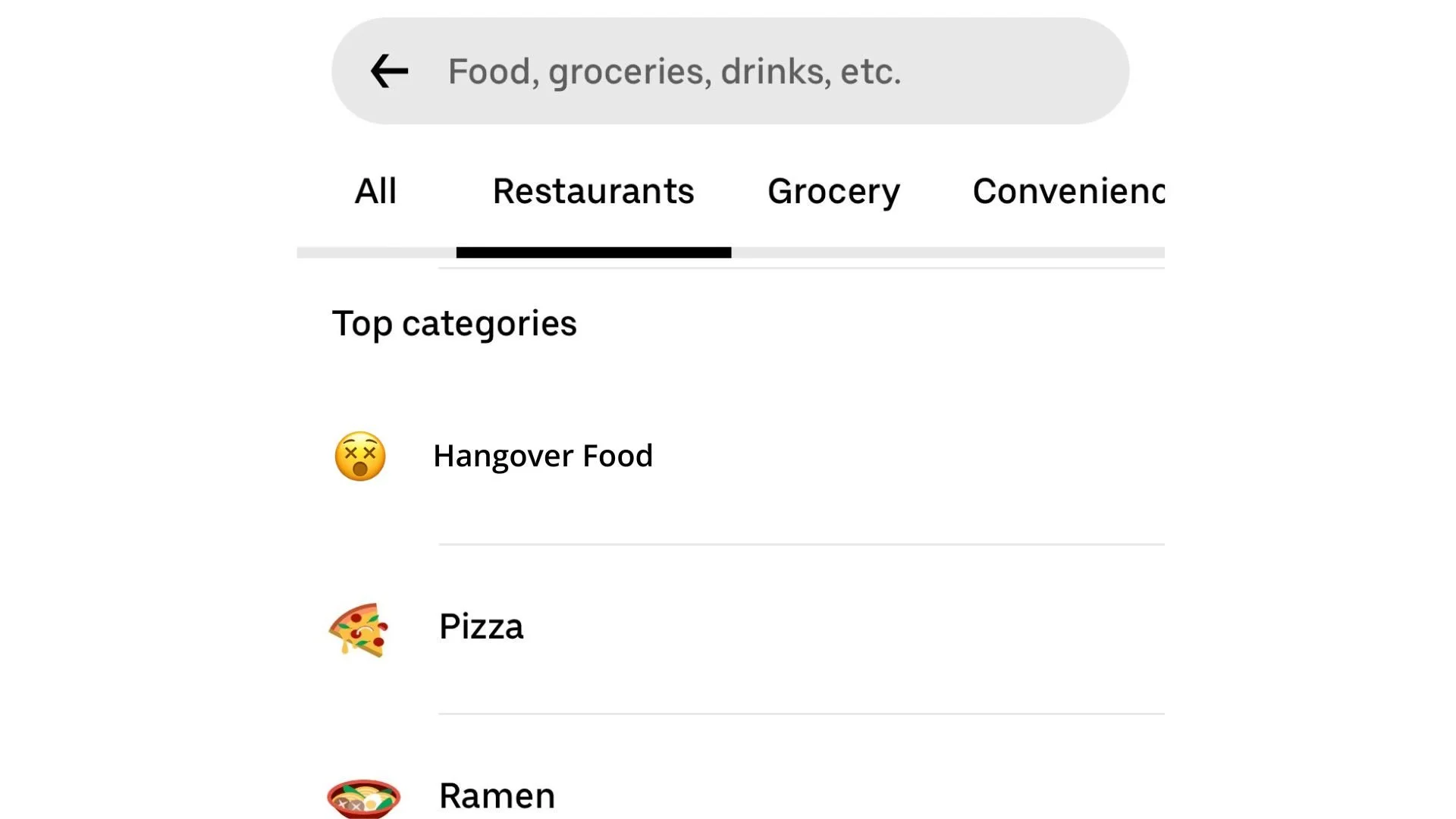Screen dimensions: 1456x819
Task: Switch to the Grocery tab
Action: click(833, 191)
